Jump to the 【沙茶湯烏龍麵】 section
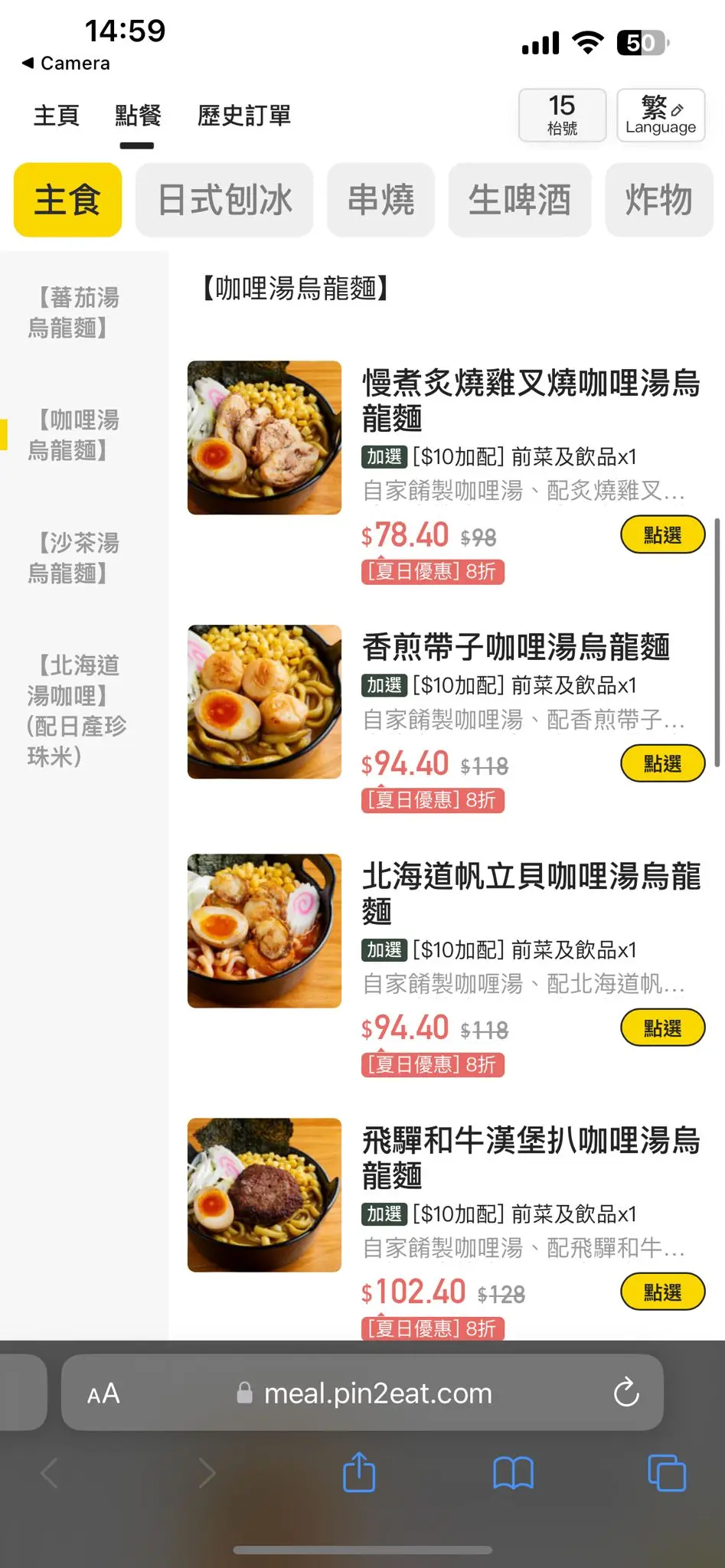Screen dimensions: 725x1568 [74, 557]
